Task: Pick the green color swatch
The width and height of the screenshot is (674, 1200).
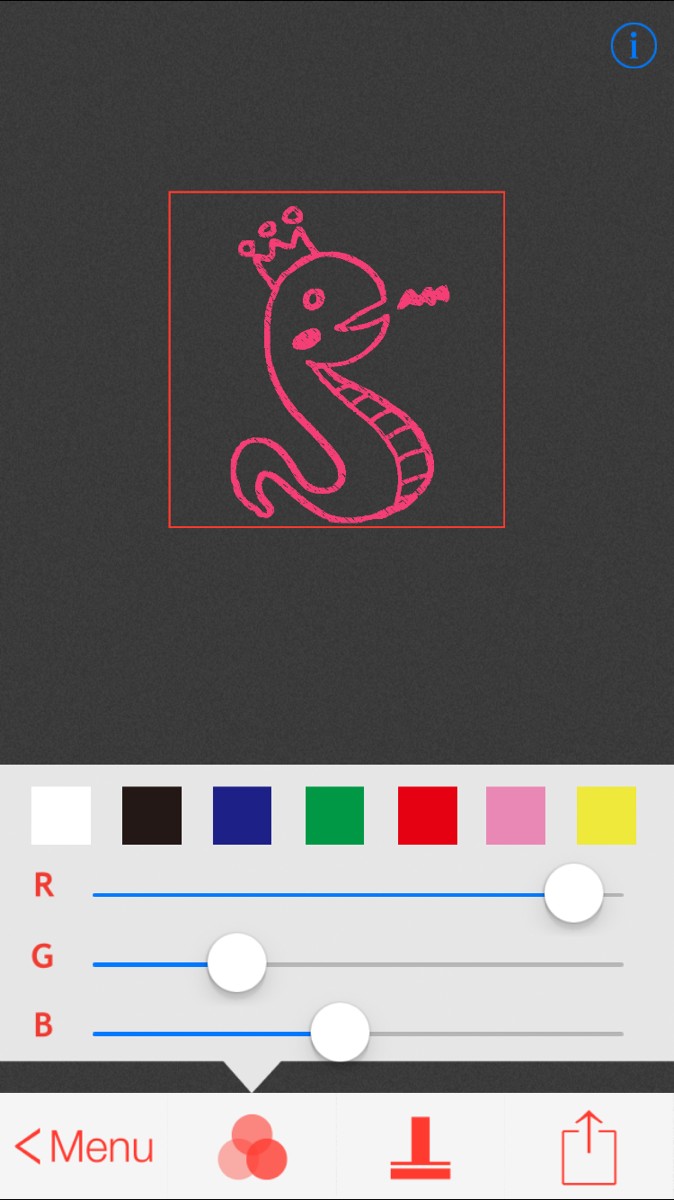Action: point(335,815)
